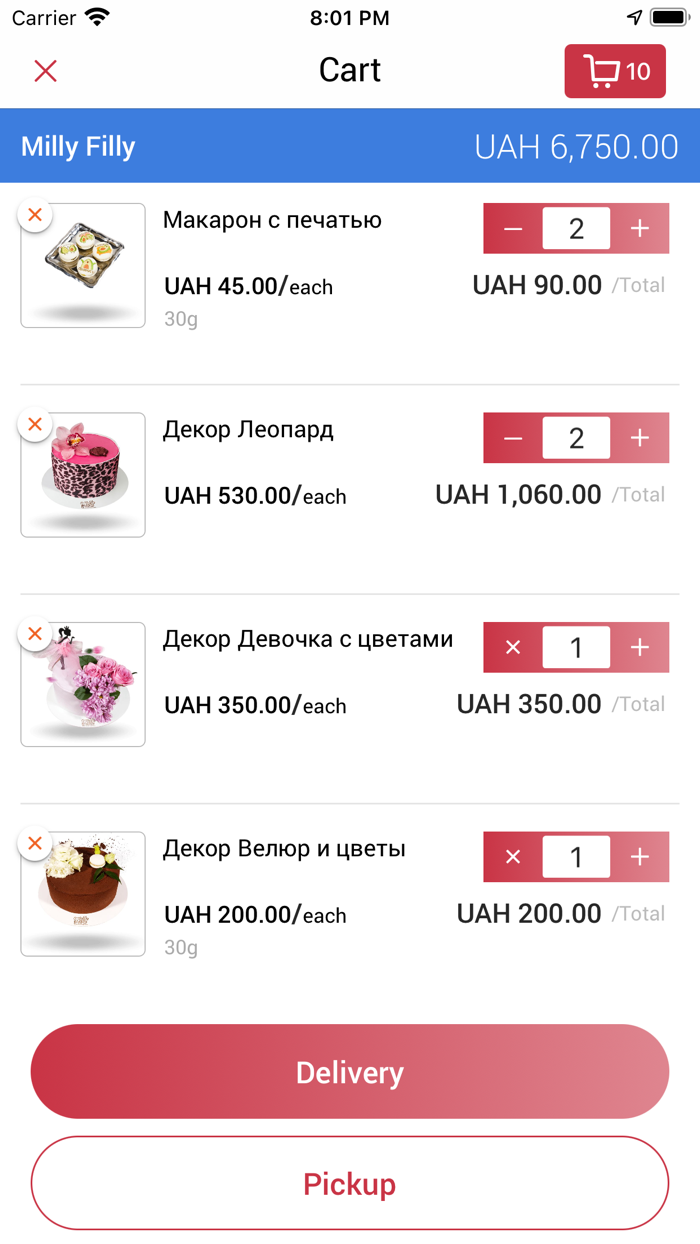
Task: Decrease quantity of Макарон с печатью
Action: click(513, 229)
